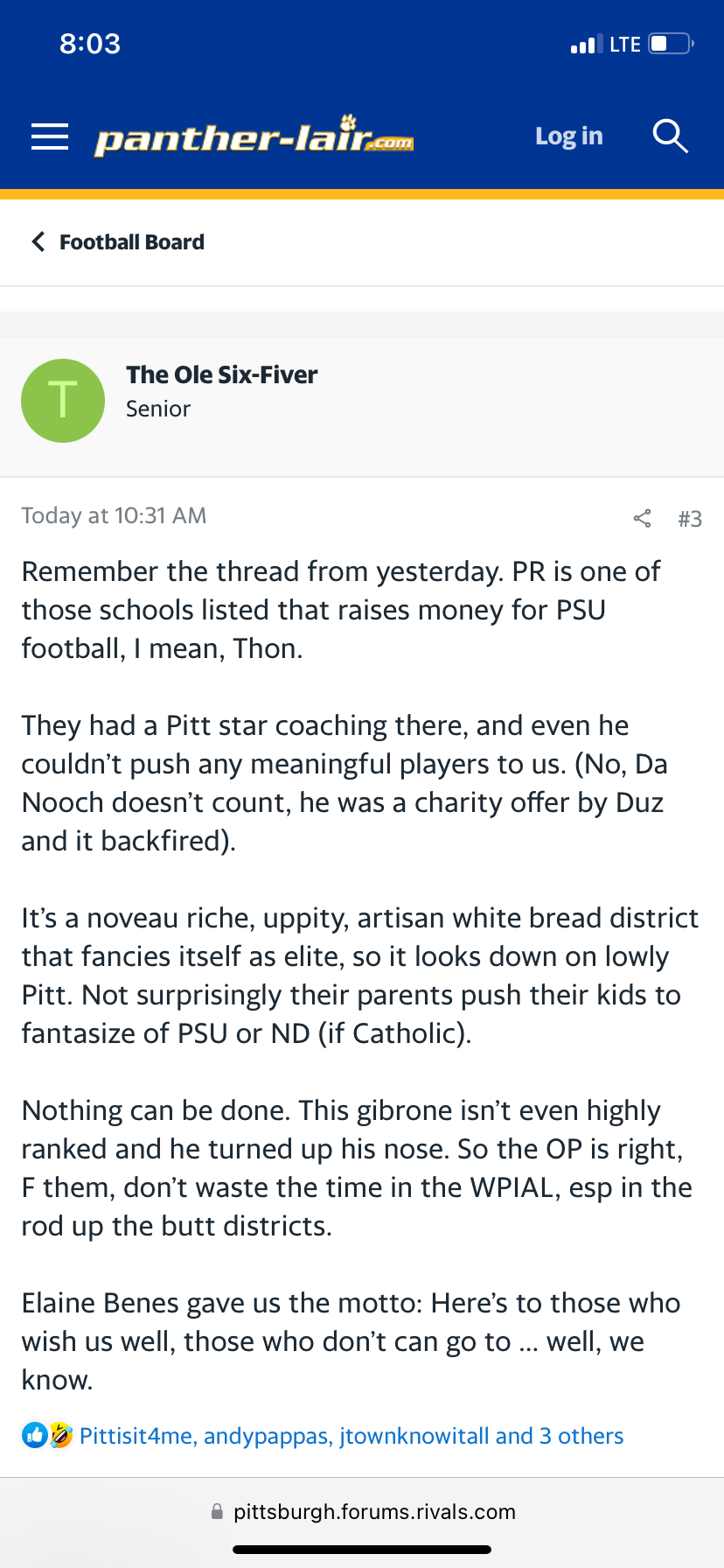The width and height of the screenshot is (724, 1568).
Task: Open the search magnifier icon
Action: pos(670,136)
